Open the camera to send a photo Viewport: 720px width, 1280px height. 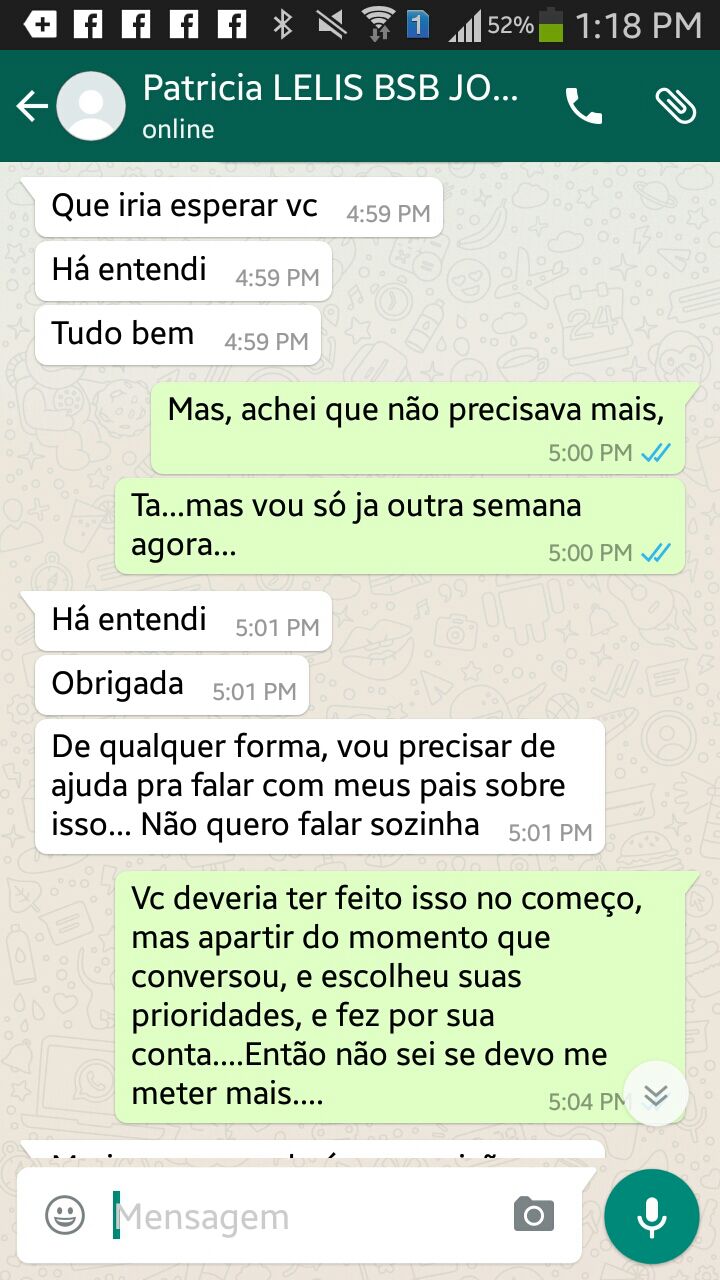click(534, 1215)
